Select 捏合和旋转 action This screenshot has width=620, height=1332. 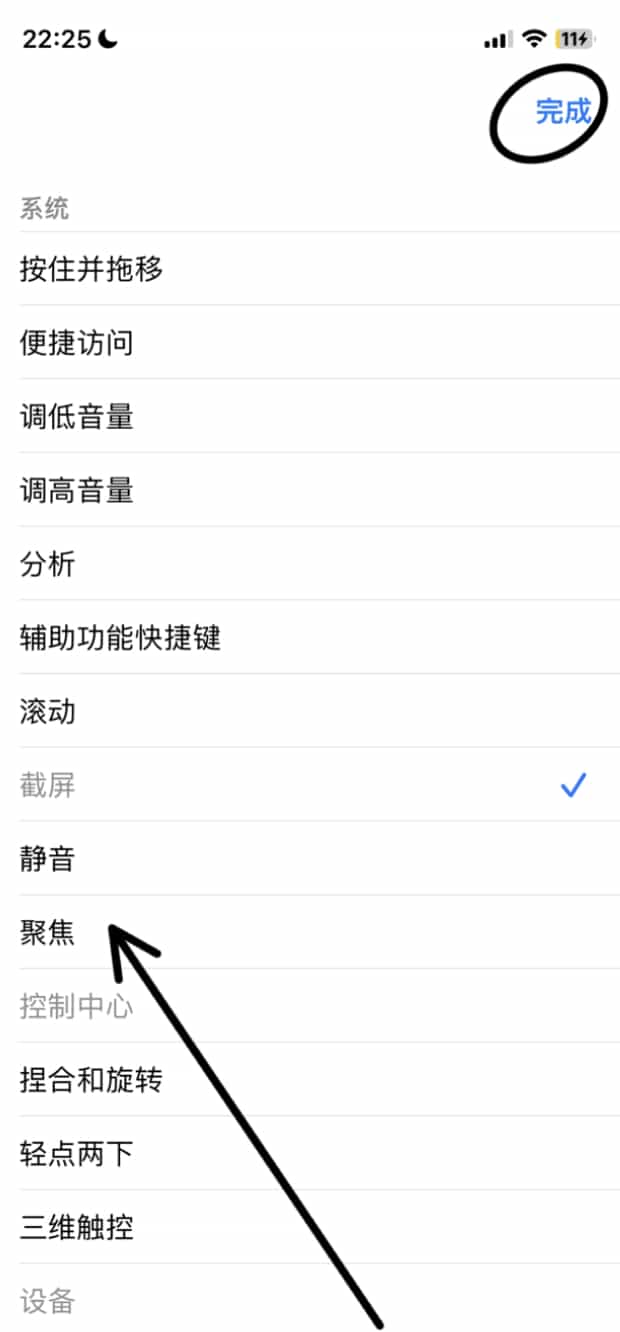pyautogui.click(x=310, y=1080)
